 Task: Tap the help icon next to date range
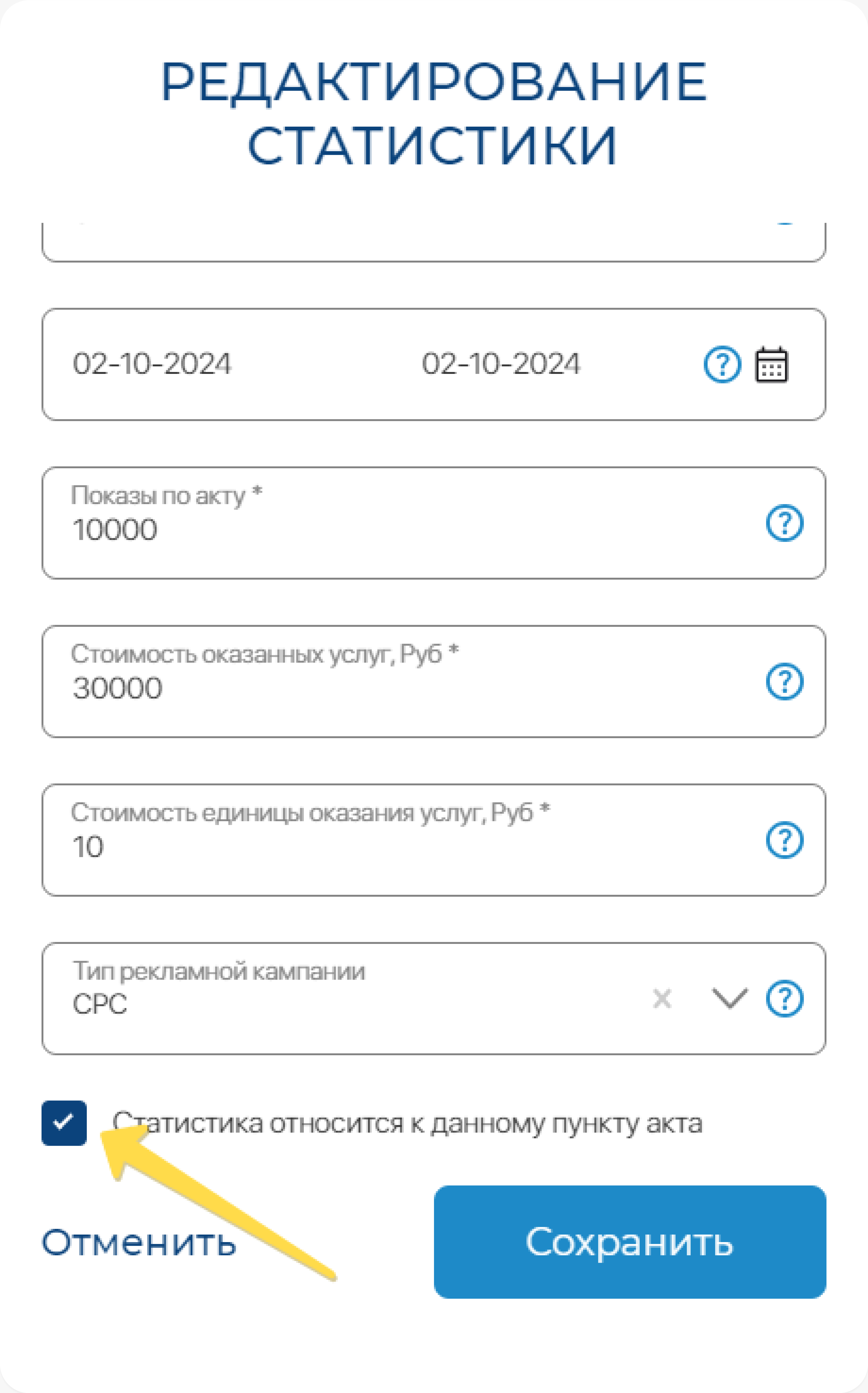pyautogui.click(x=722, y=364)
